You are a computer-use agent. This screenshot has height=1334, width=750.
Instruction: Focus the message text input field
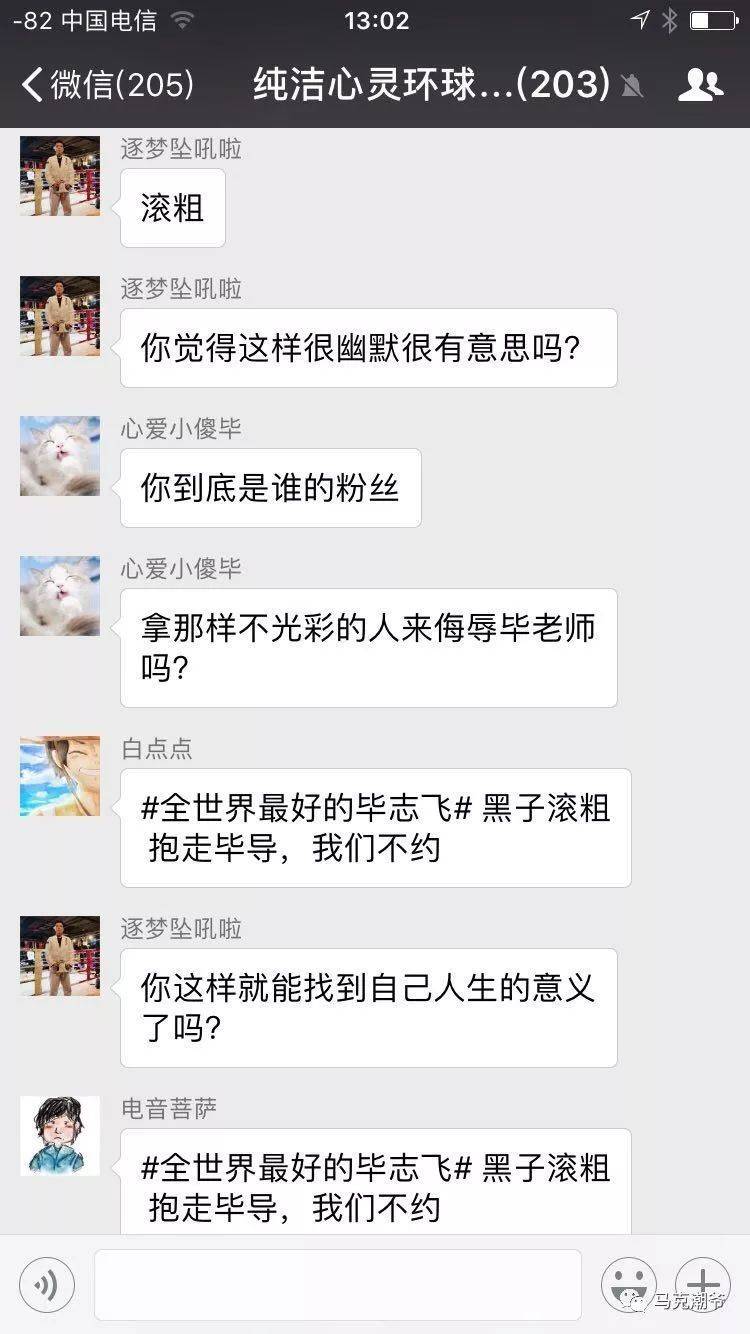pos(337,1285)
